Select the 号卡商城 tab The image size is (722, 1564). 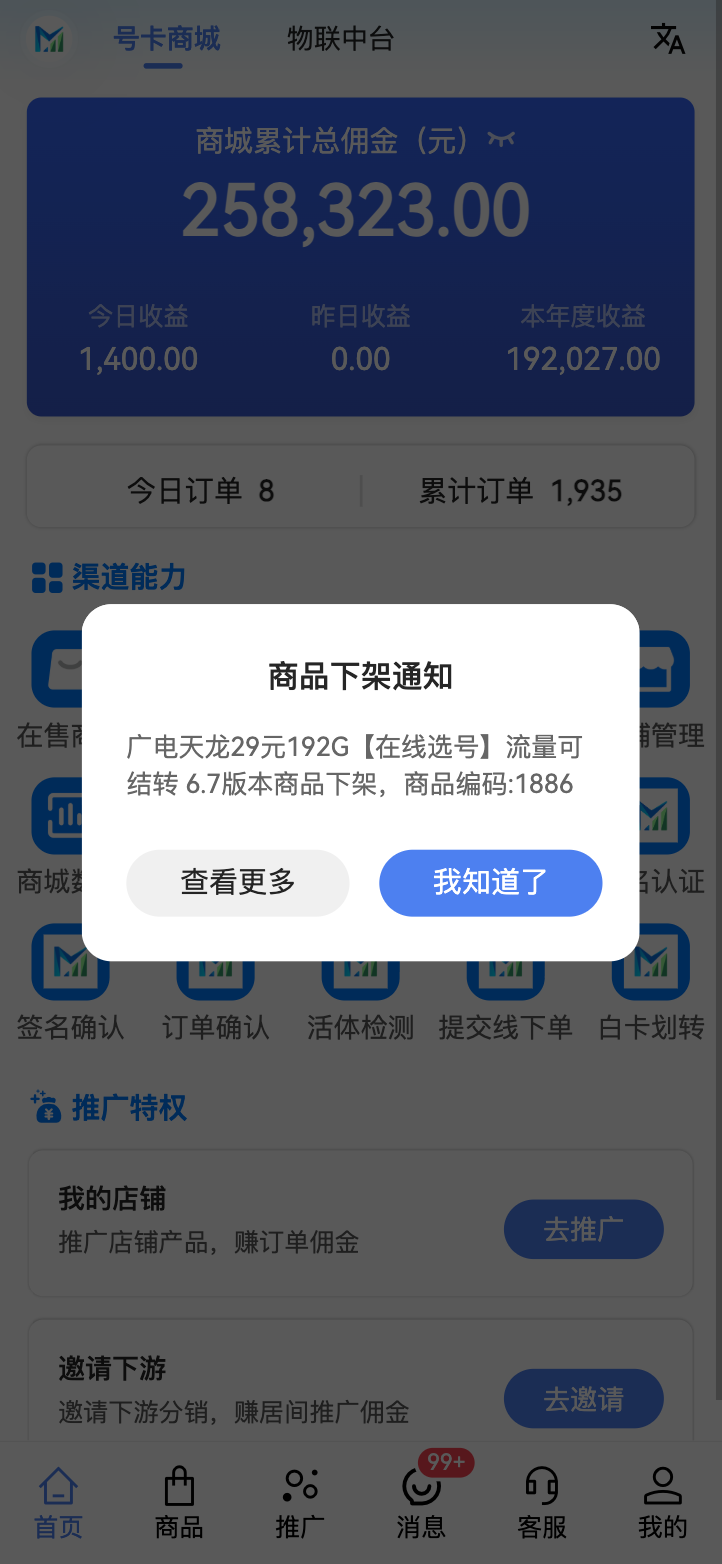[166, 39]
